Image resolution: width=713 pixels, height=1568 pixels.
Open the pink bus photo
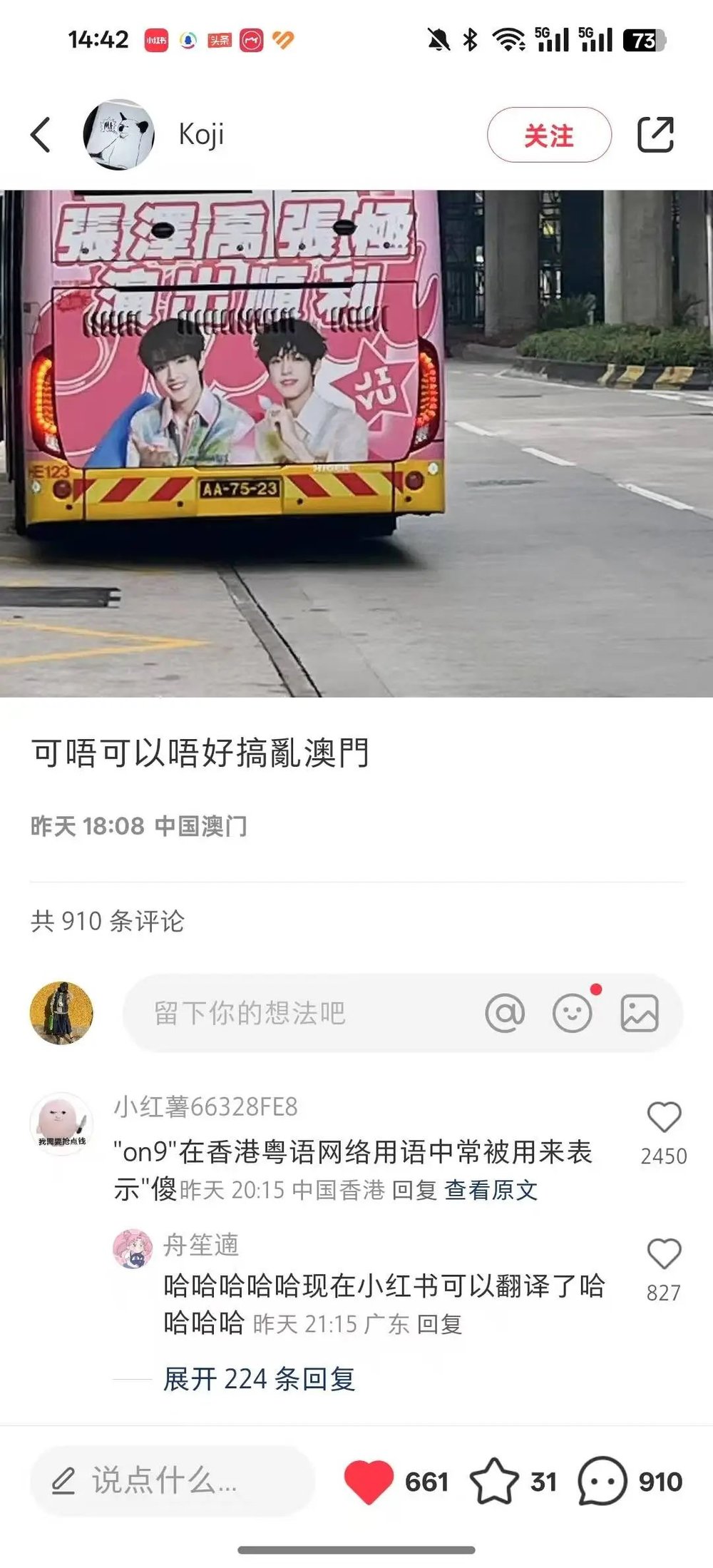pyautogui.click(x=356, y=442)
